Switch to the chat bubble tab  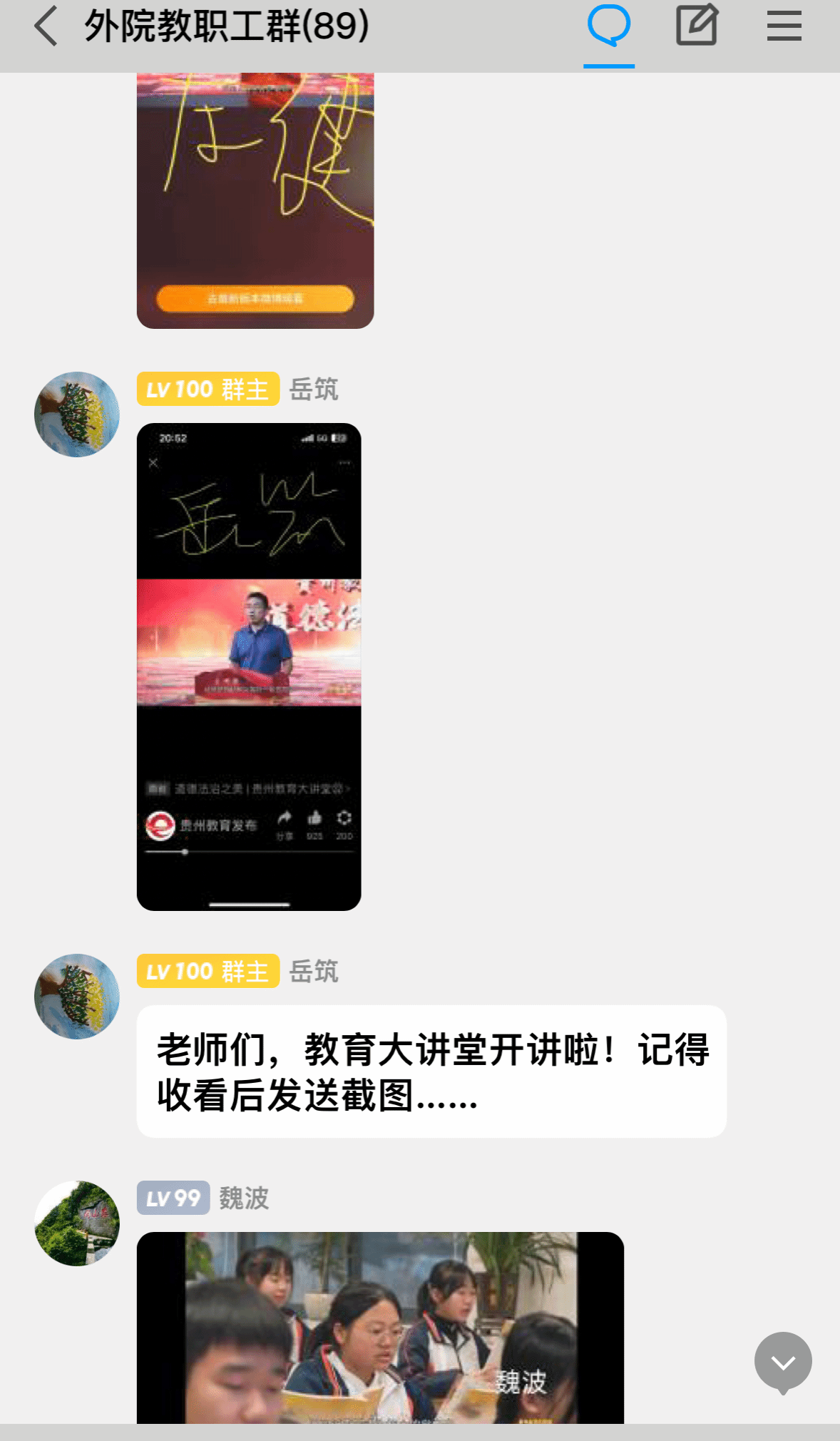pos(608,26)
